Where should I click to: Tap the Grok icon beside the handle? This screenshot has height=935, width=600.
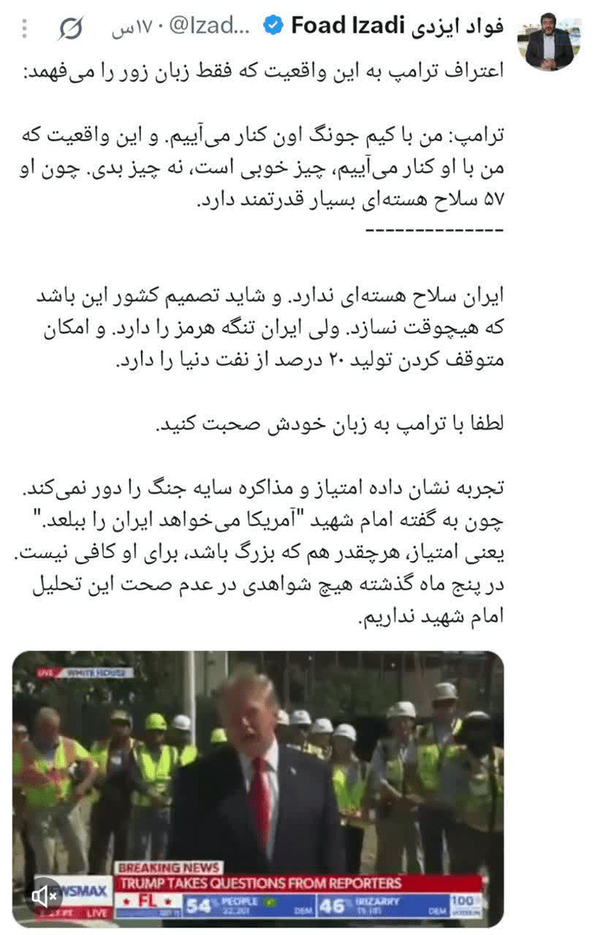point(70,27)
